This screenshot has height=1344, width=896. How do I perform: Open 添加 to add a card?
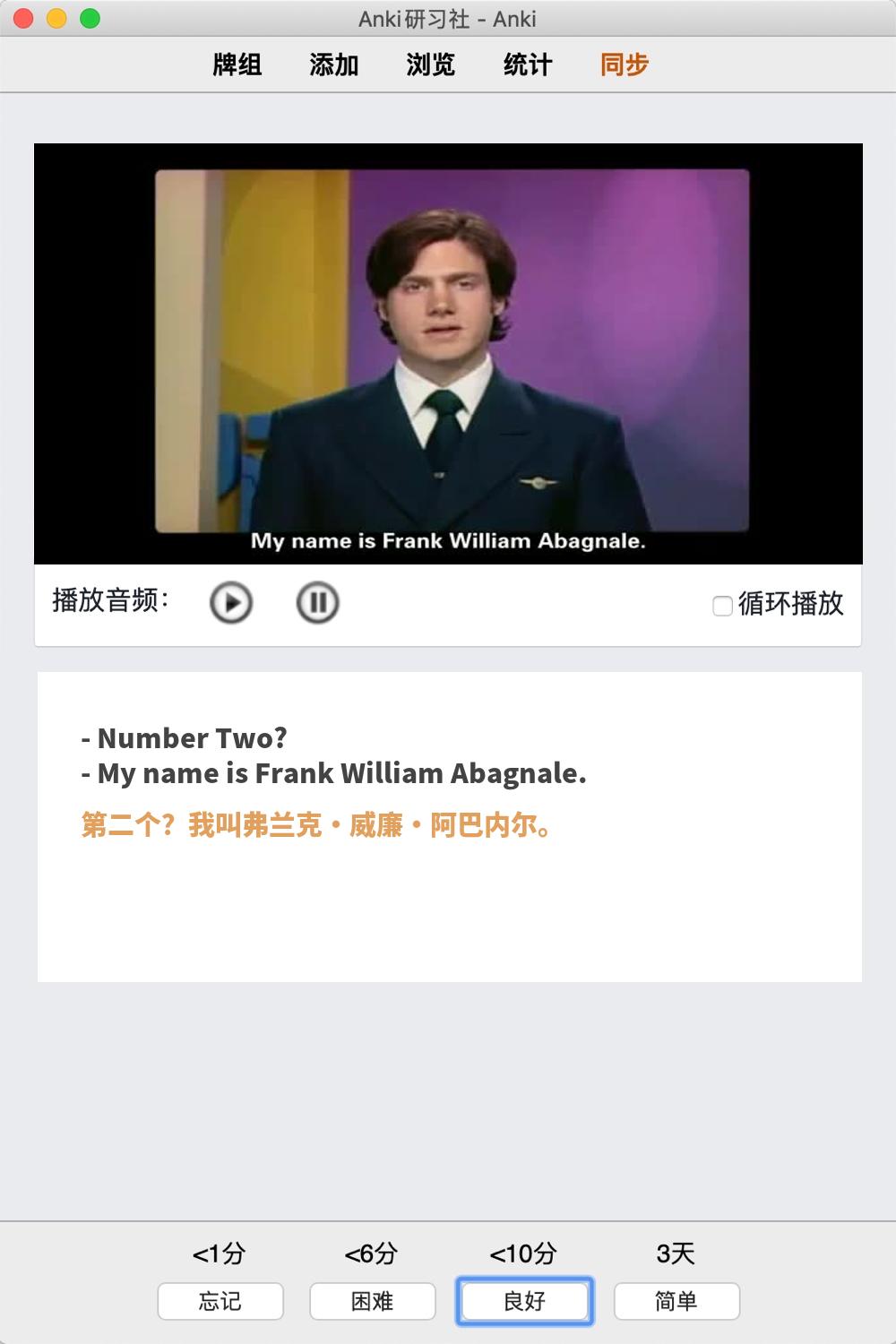(334, 65)
